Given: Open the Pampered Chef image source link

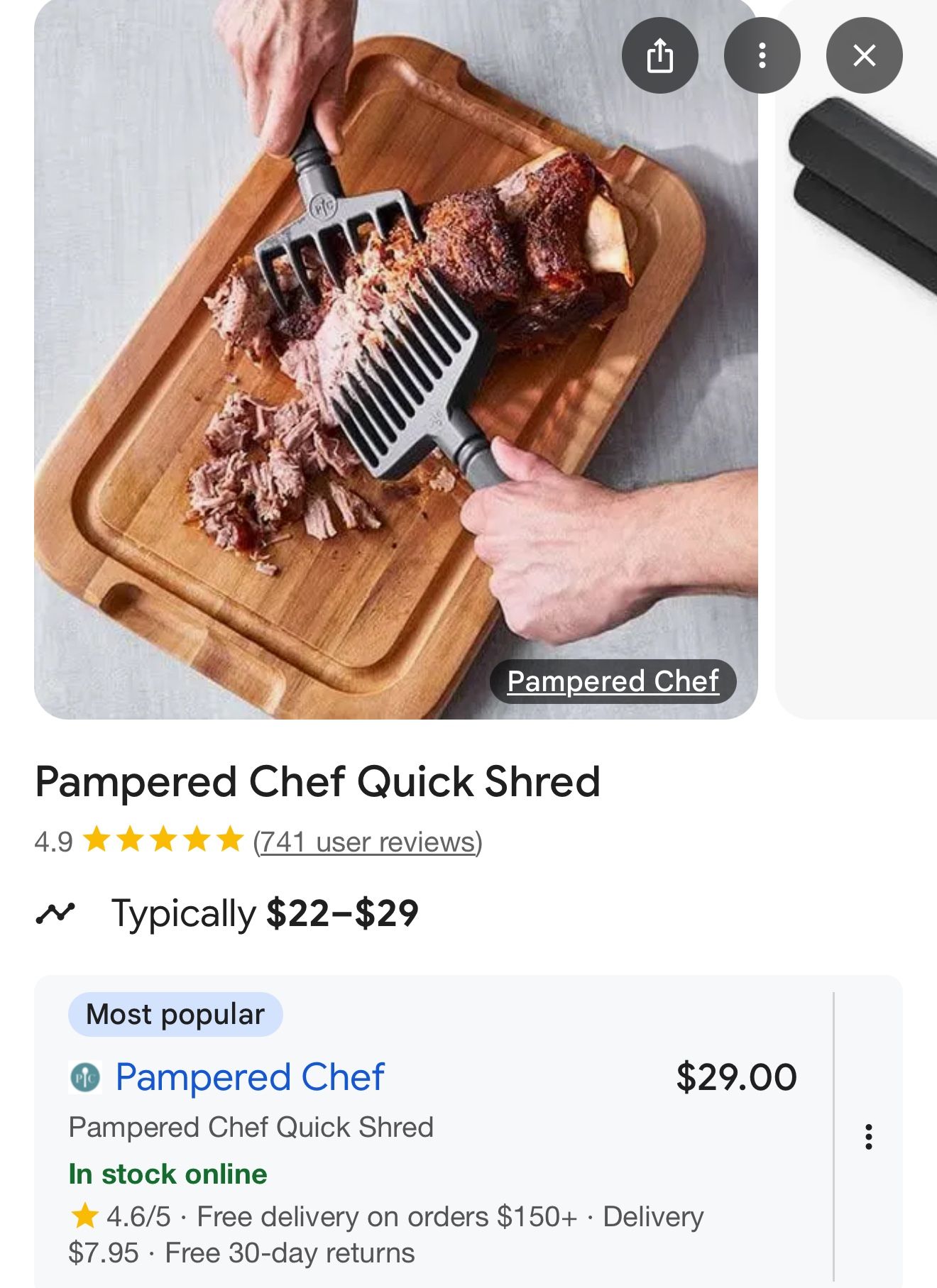Looking at the screenshot, I should click(x=613, y=681).
